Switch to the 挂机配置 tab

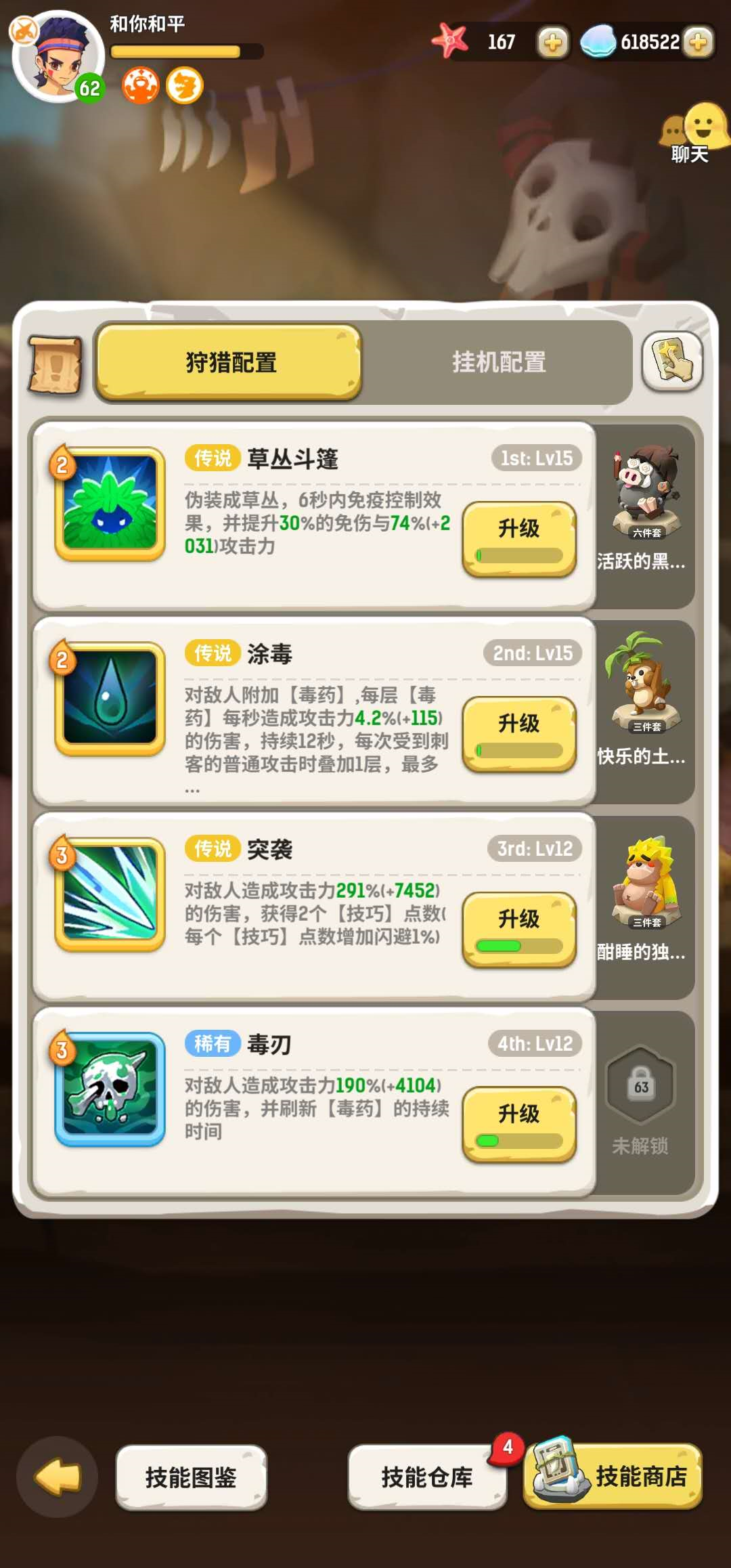(498, 362)
